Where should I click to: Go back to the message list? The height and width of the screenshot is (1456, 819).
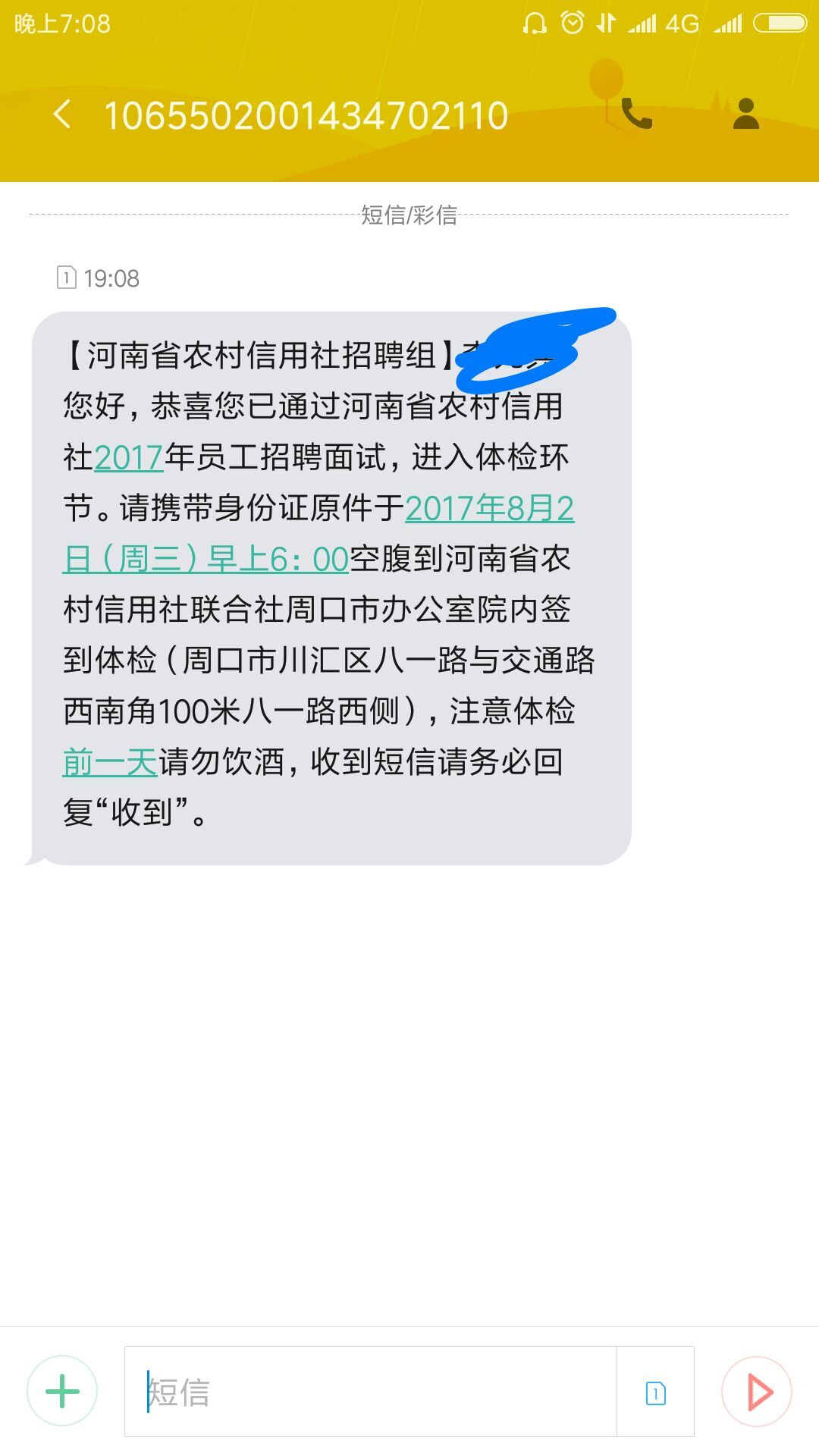coord(62,115)
